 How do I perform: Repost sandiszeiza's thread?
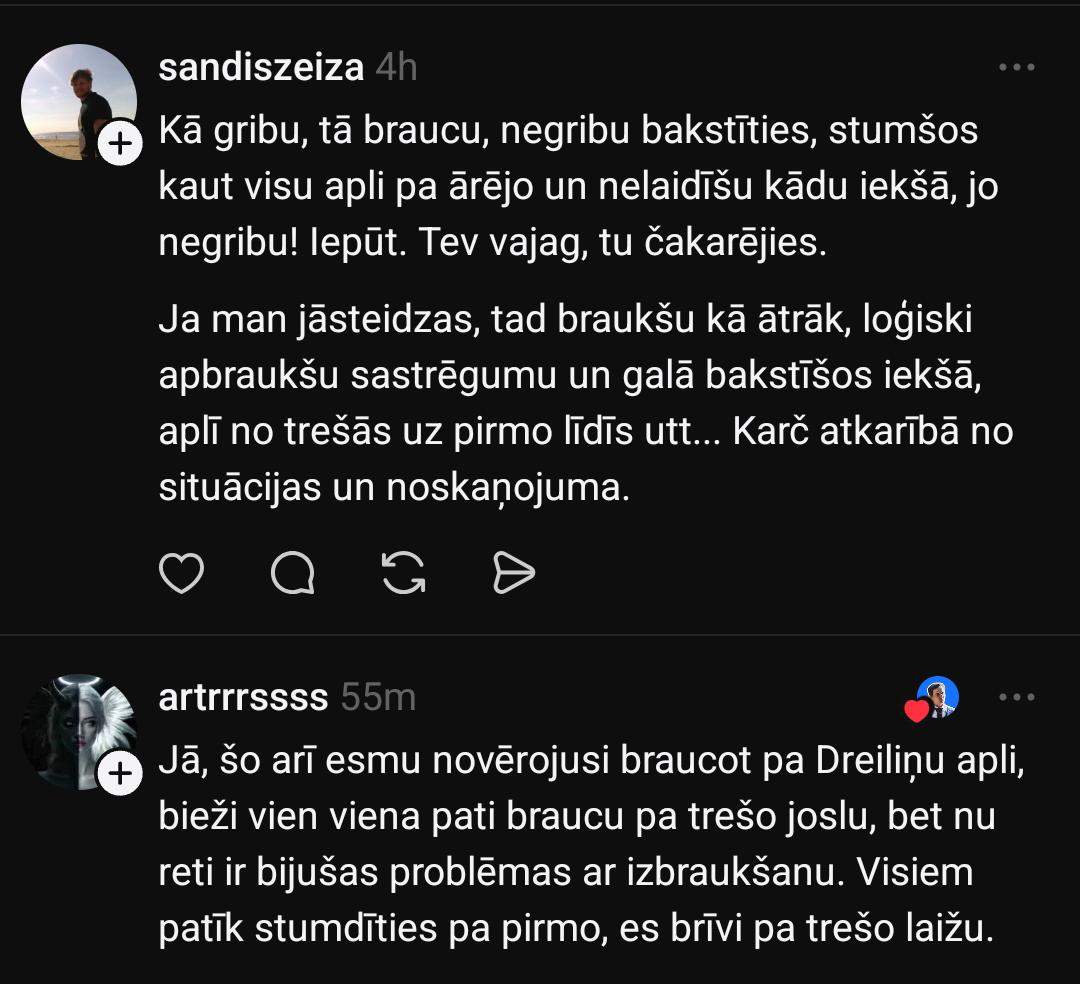tap(404, 573)
